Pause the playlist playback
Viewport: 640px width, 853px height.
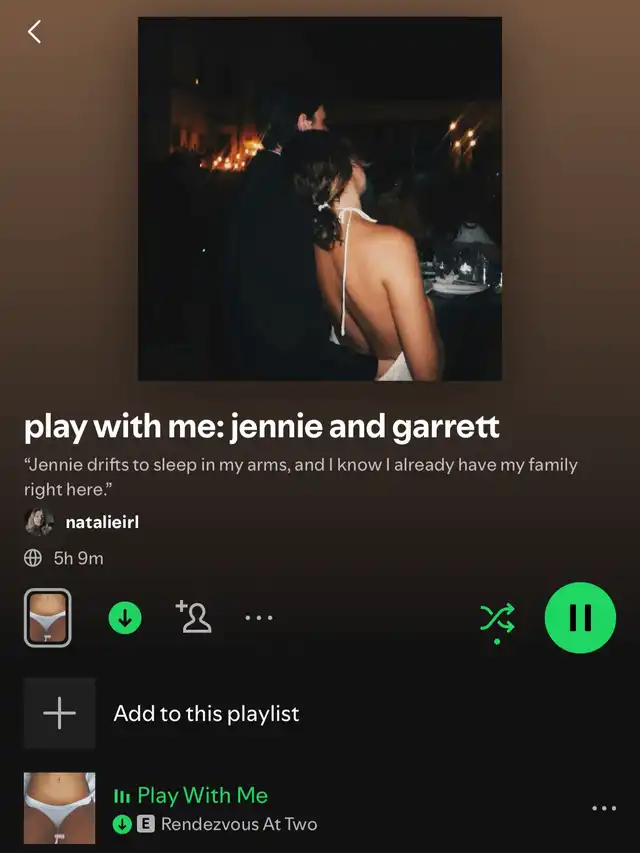pyautogui.click(x=580, y=618)
